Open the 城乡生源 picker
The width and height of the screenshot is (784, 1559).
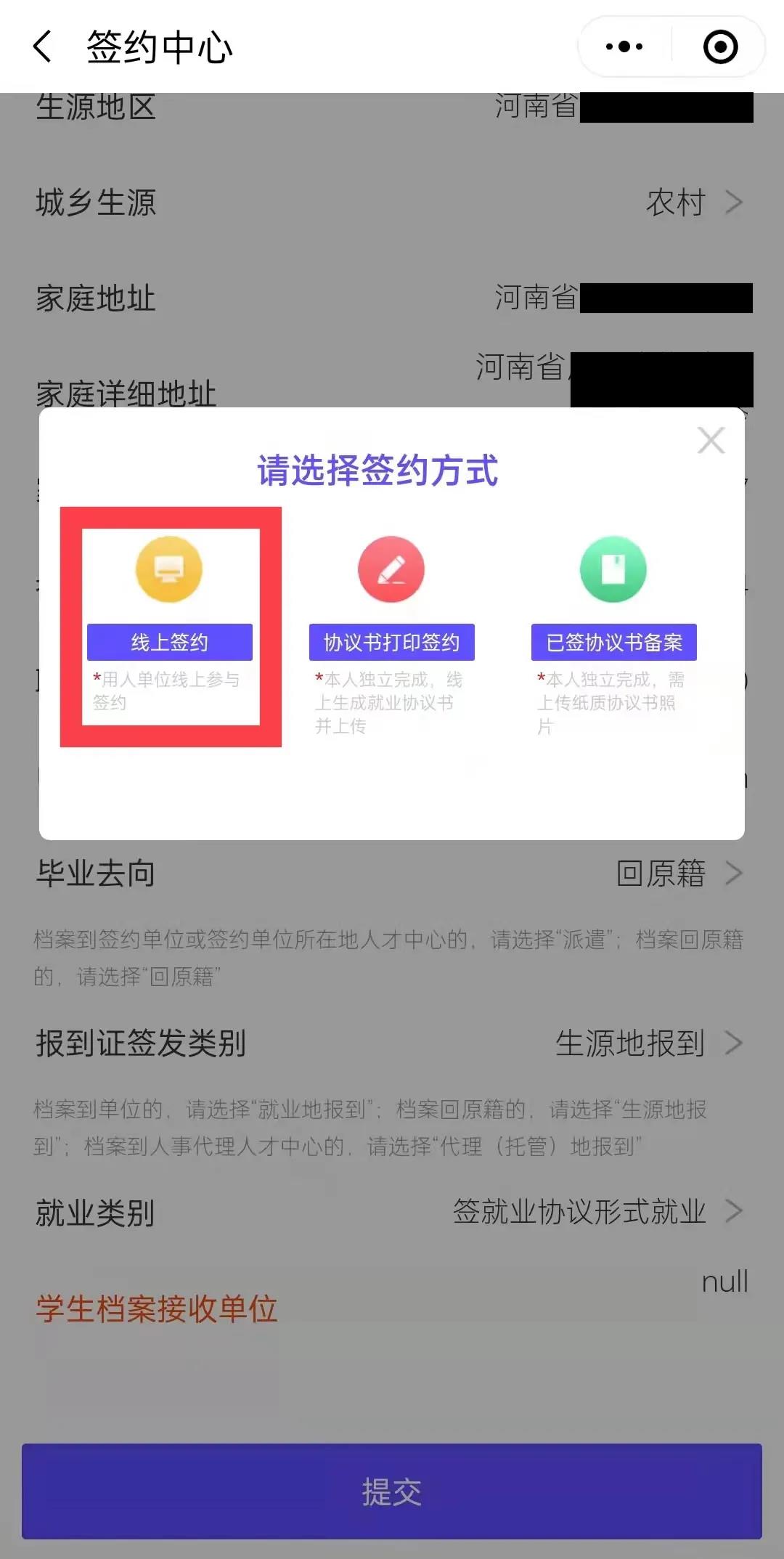tap(693, 203)
